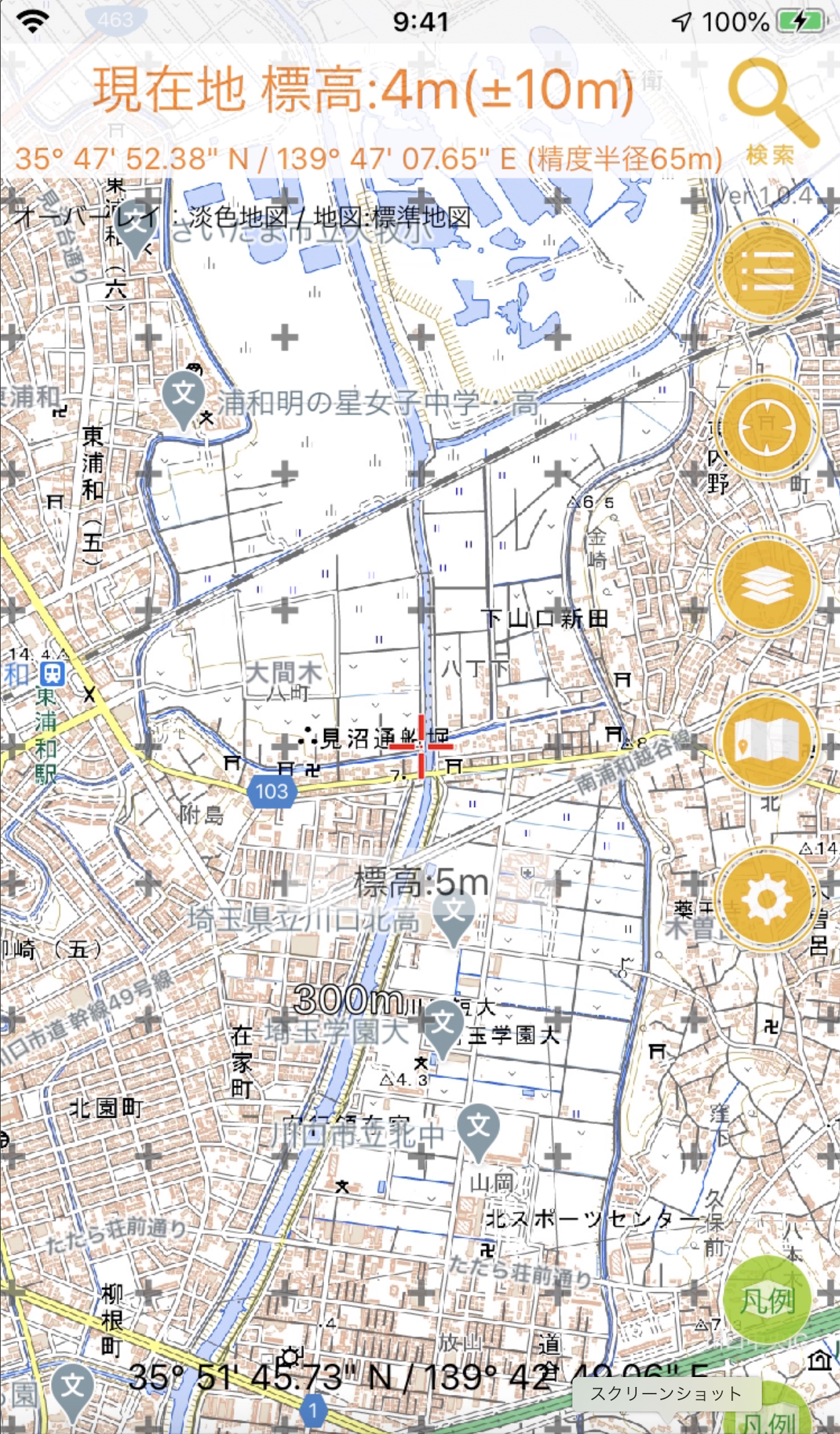Select 浦和明の星女子中学・高 school pin
The image size is (840, 1434).
coord(184,399)
